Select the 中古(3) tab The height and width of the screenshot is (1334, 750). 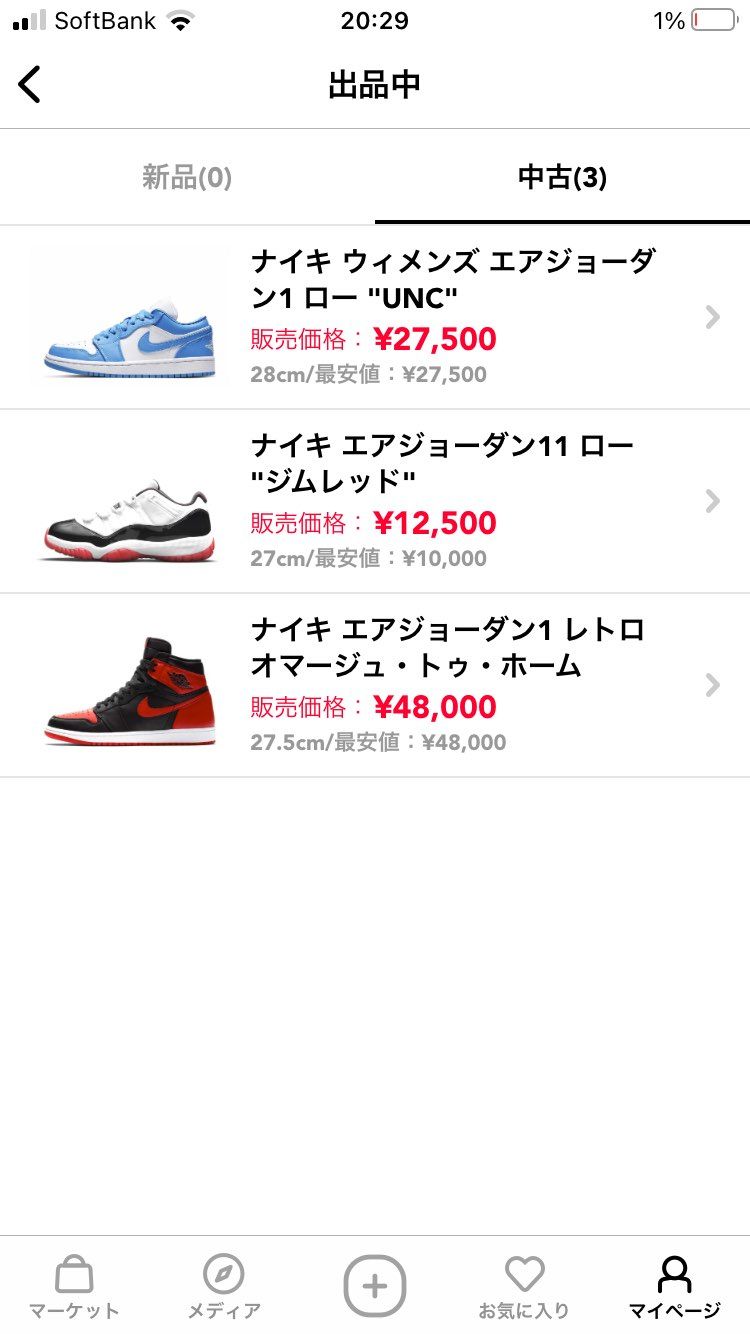(560, 177)
